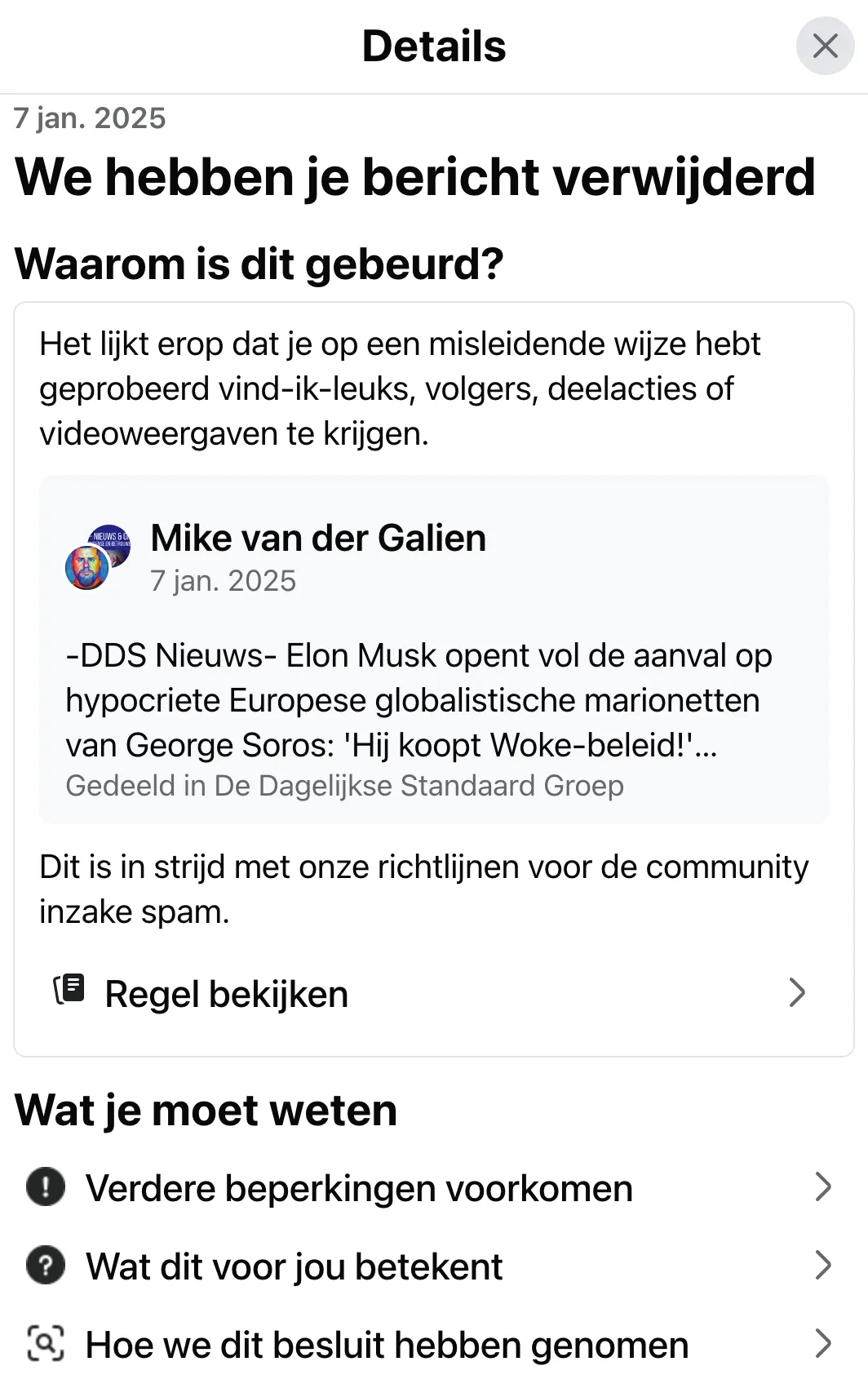The image size is (868, 1397).
Task: View Hoe we dit besluit hebben genomen
Action: tap(433, 1344)
